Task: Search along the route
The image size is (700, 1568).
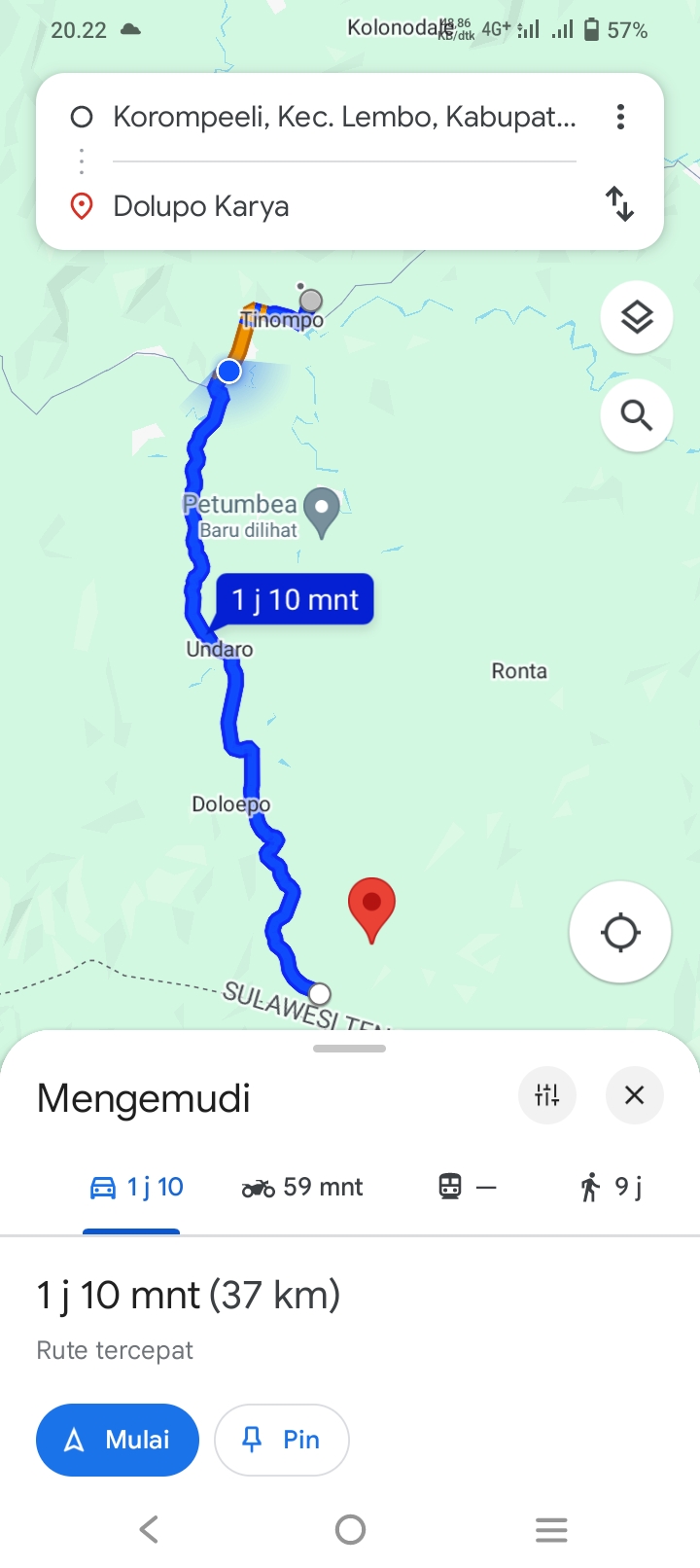Action: click(637, 416)
